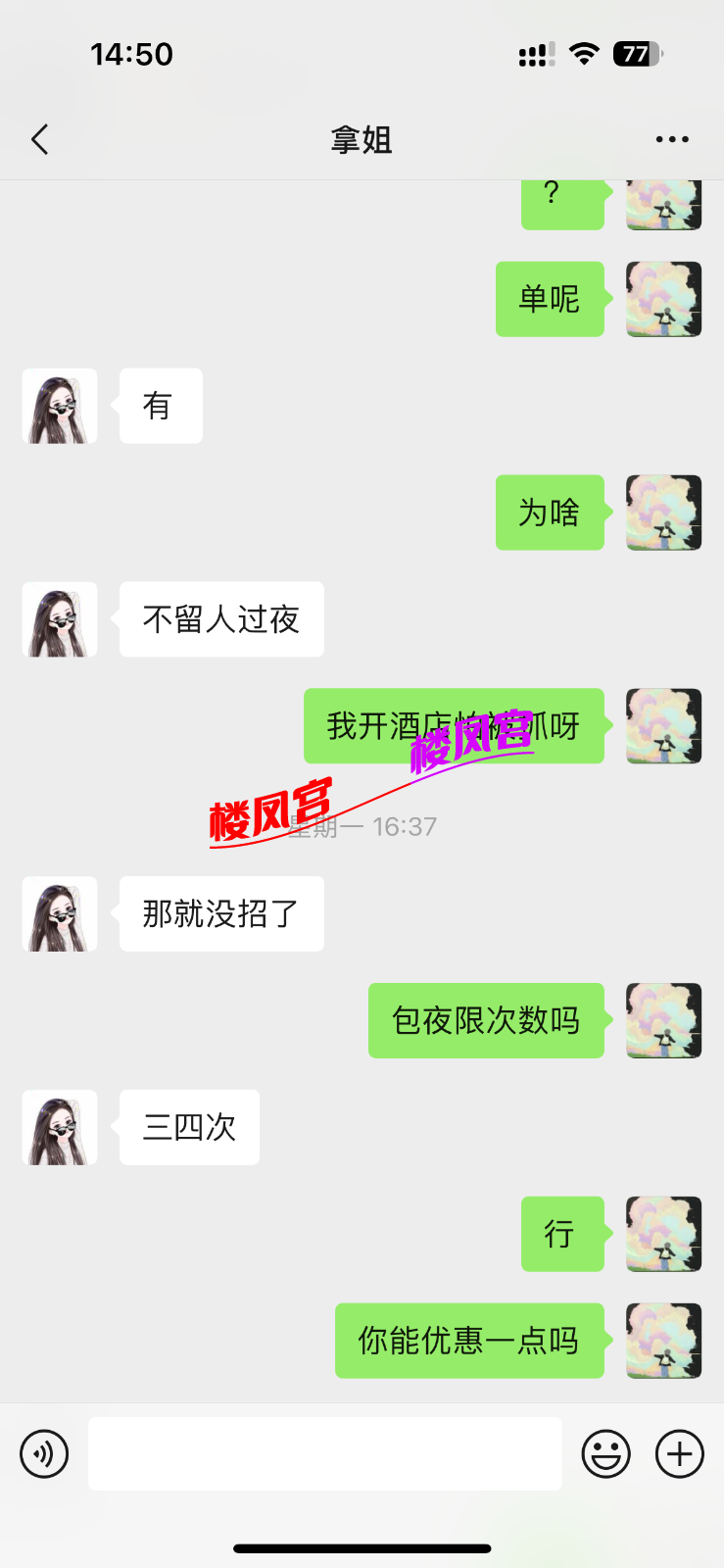The image size is (724, 1568).
Task: Open contact avatar beside the "有" message
Action: (x=60, y=406)
